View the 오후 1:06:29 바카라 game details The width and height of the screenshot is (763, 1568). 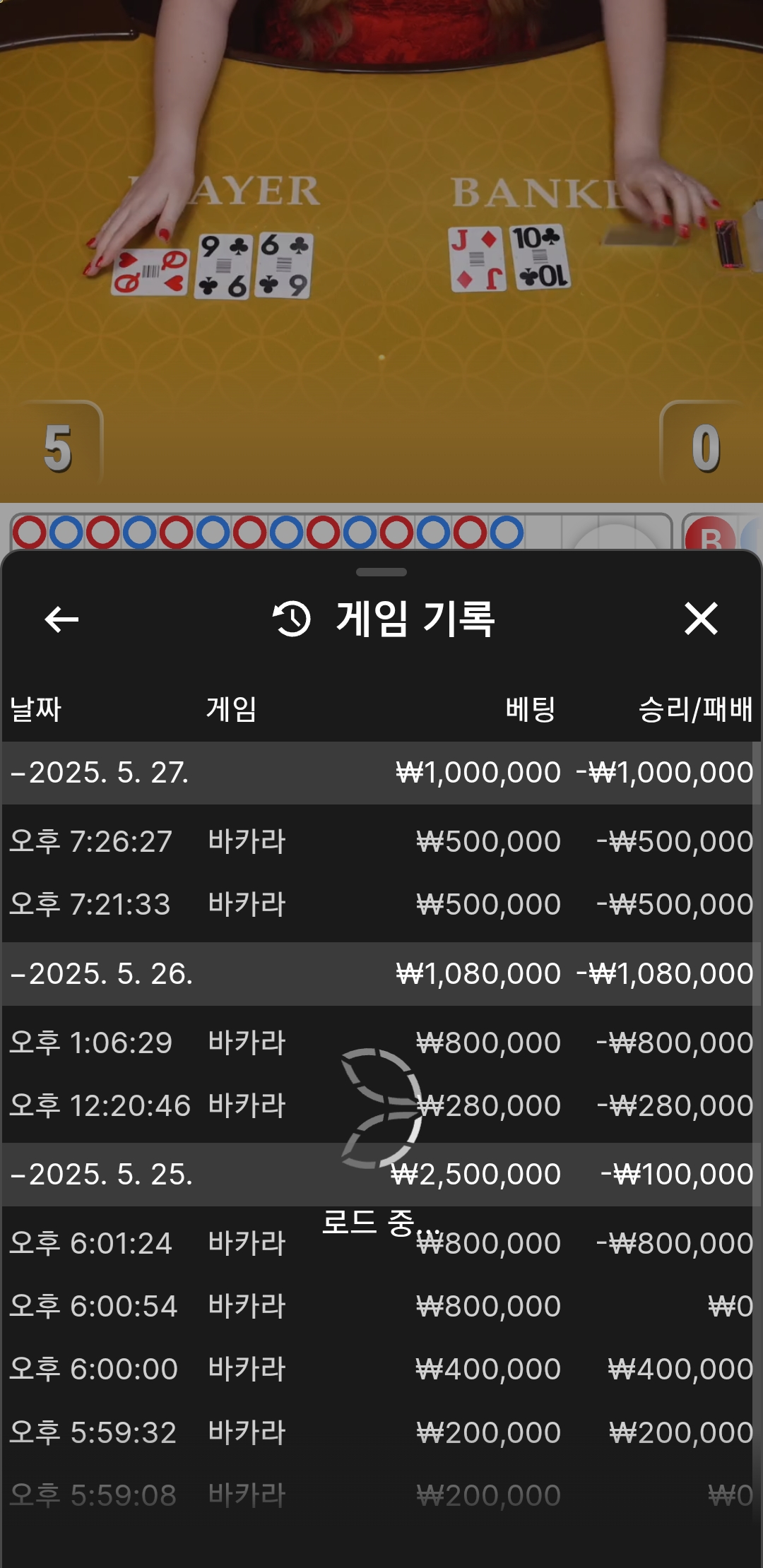pos(380,1043)
